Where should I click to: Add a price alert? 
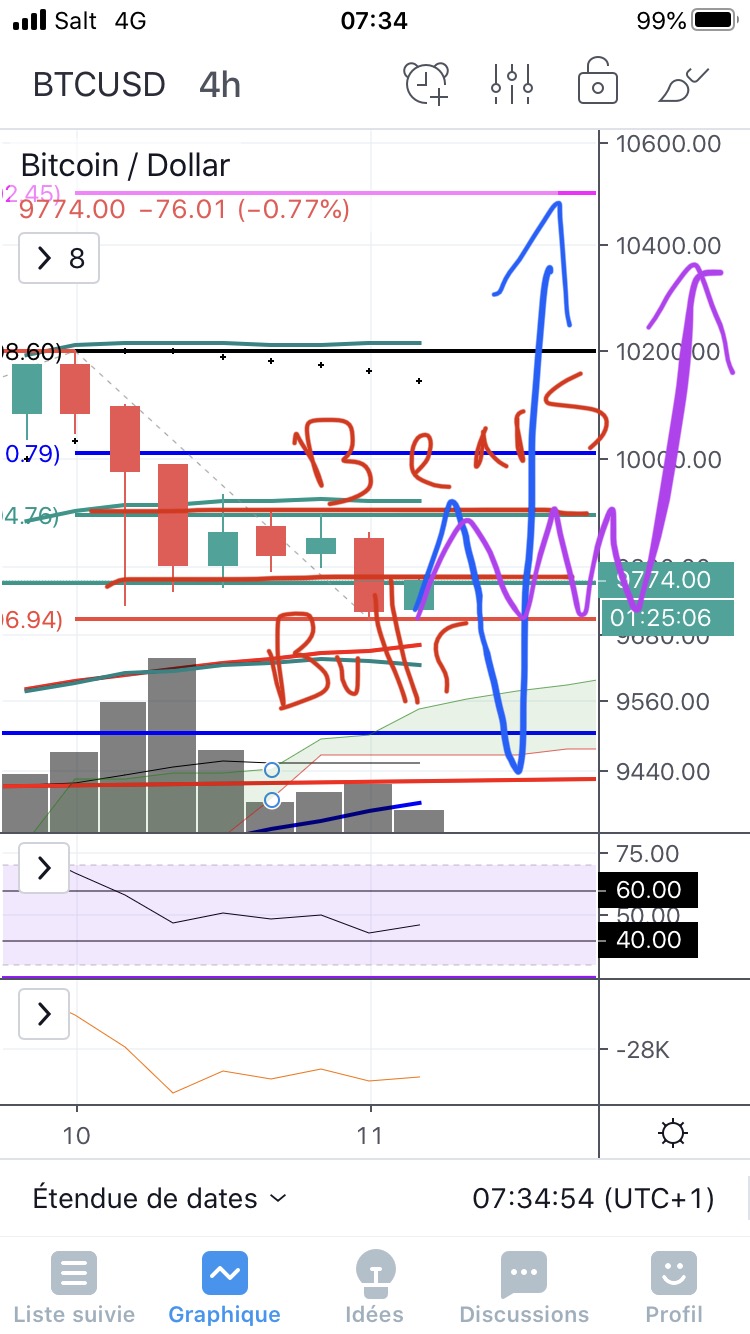coord(427,84)
